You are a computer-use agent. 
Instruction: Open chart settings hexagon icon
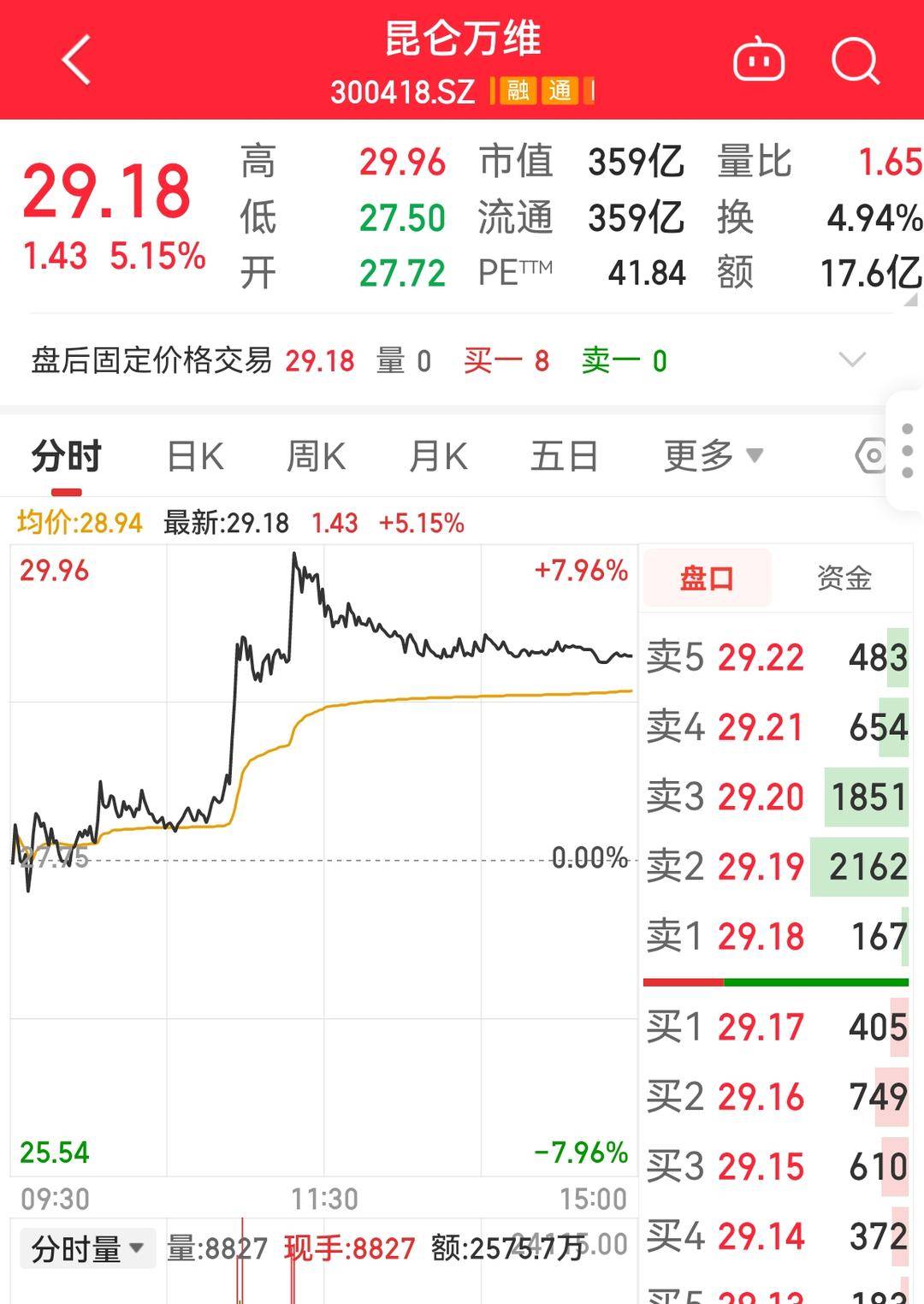pyautogui.click(x=871, y=456)
